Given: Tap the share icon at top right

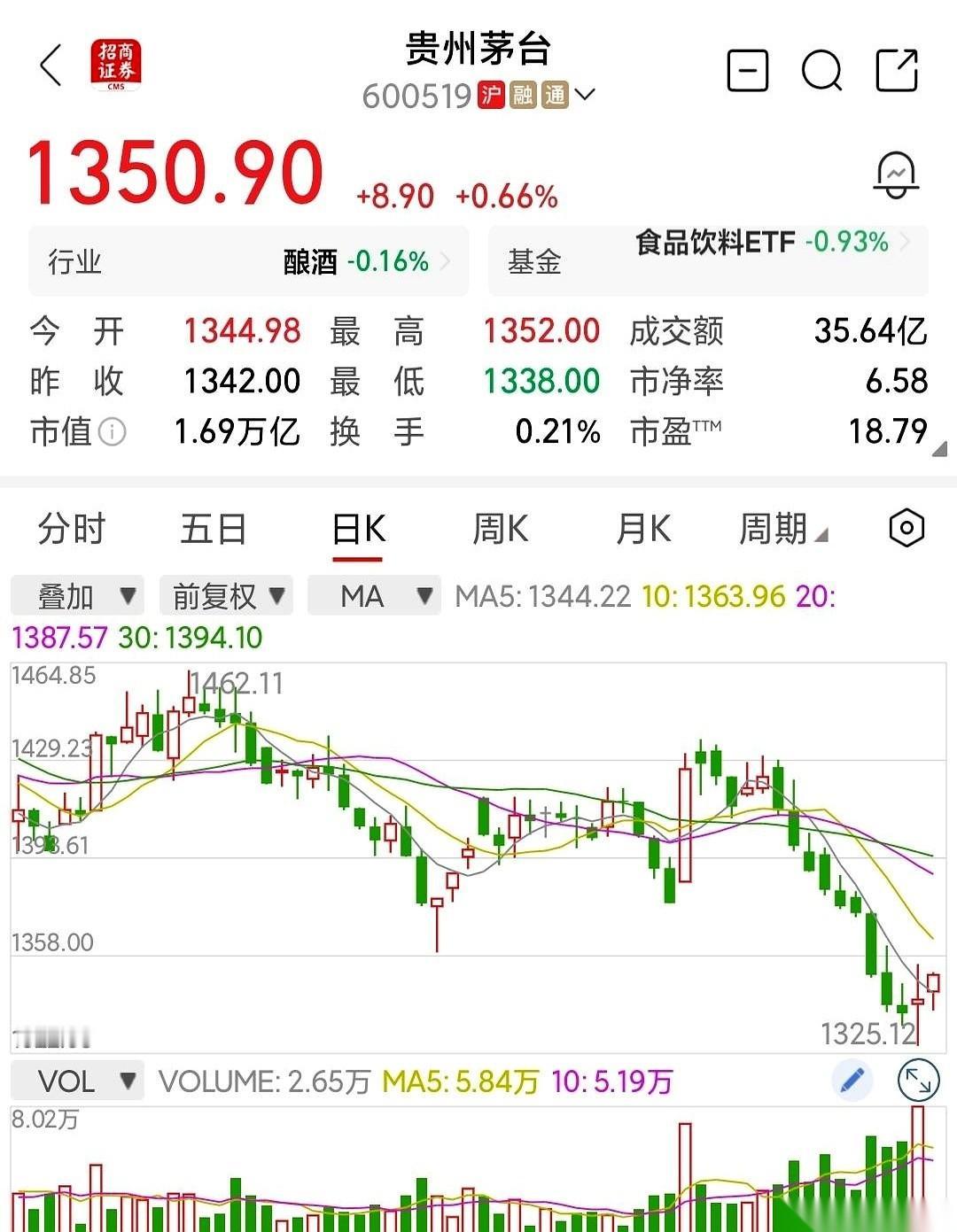Looking at the screenshot, I should point(896,69).
